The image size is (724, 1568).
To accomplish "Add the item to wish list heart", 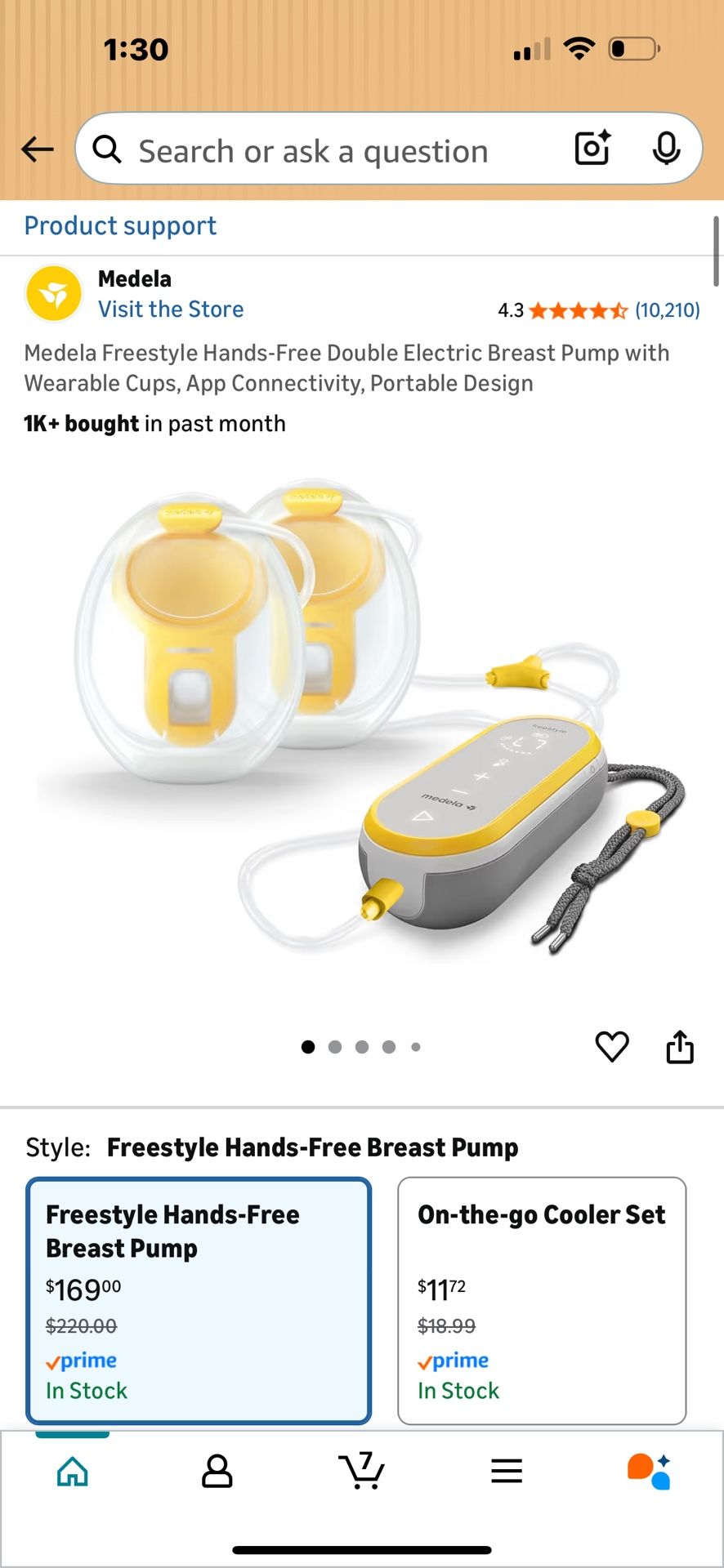I will [611, 1046].
